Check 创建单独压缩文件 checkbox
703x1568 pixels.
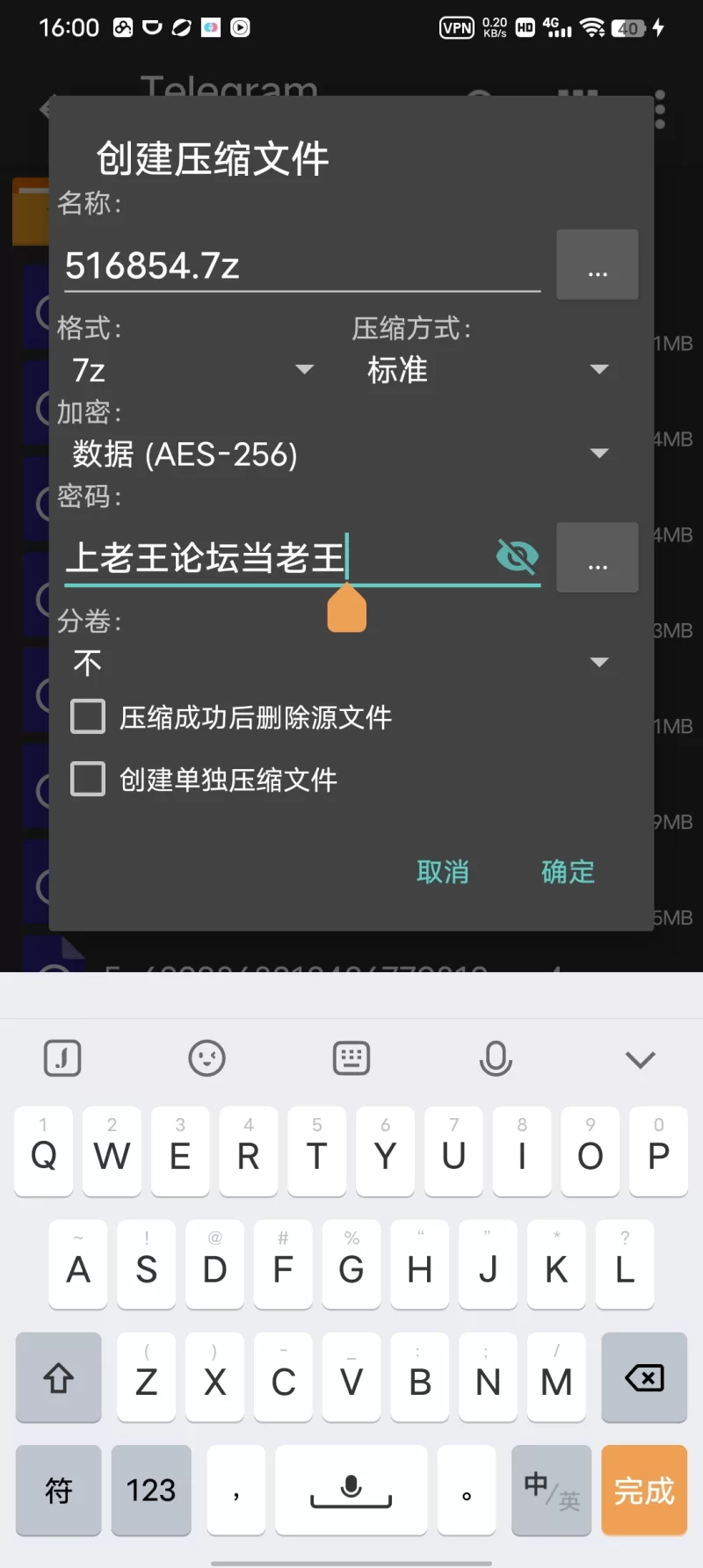coord(88,780)
